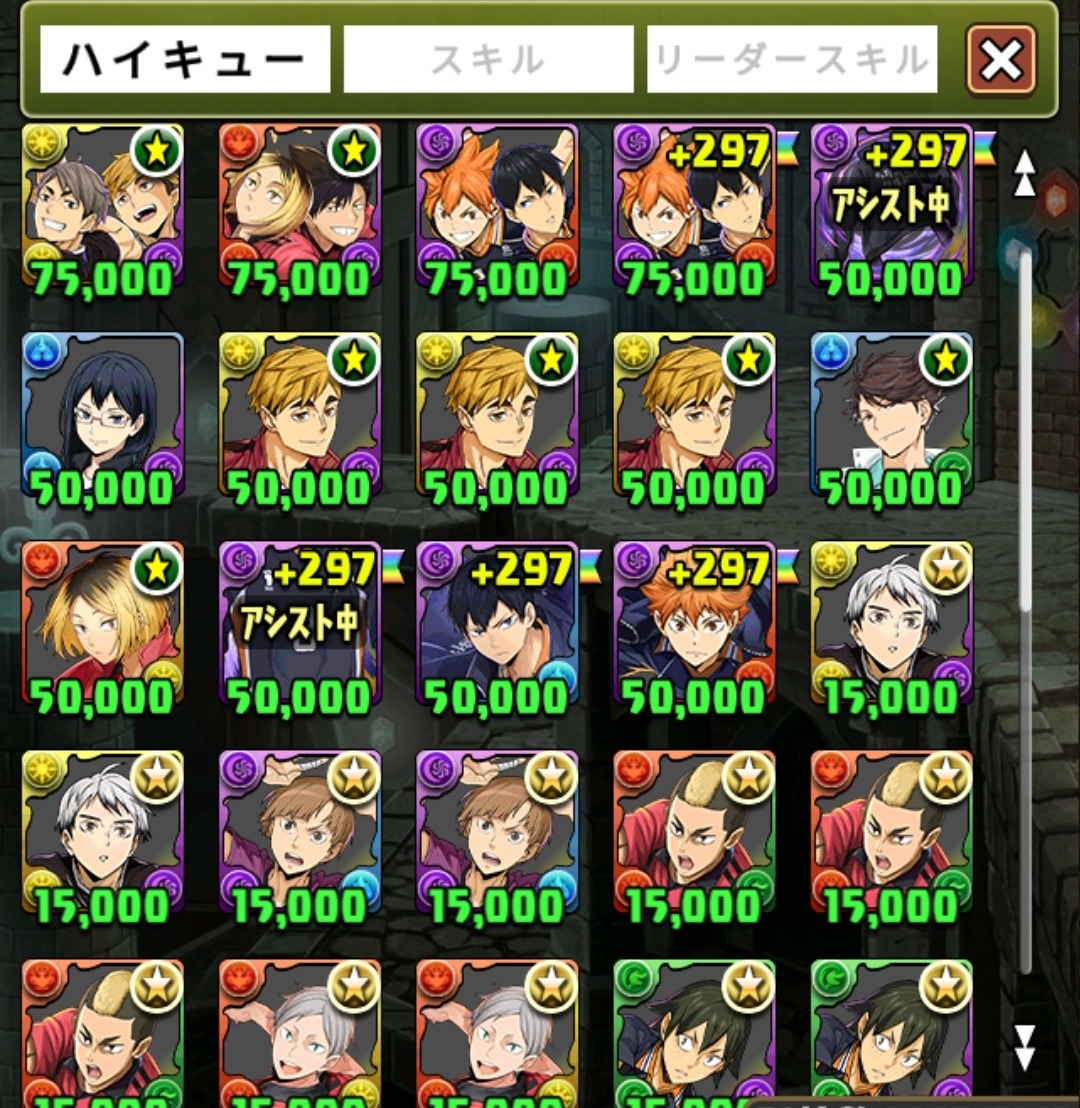Tap the アシスト中 card in third row
The height and width of the screenshot is (1108, 1080).
tap(299, 624)
